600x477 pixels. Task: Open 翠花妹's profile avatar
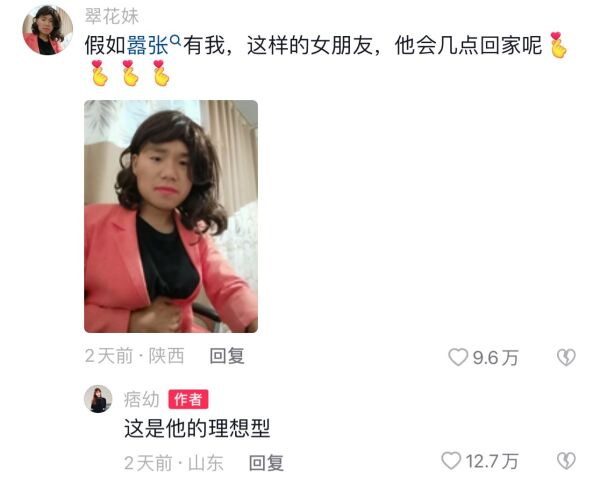(x=47, y=29)
